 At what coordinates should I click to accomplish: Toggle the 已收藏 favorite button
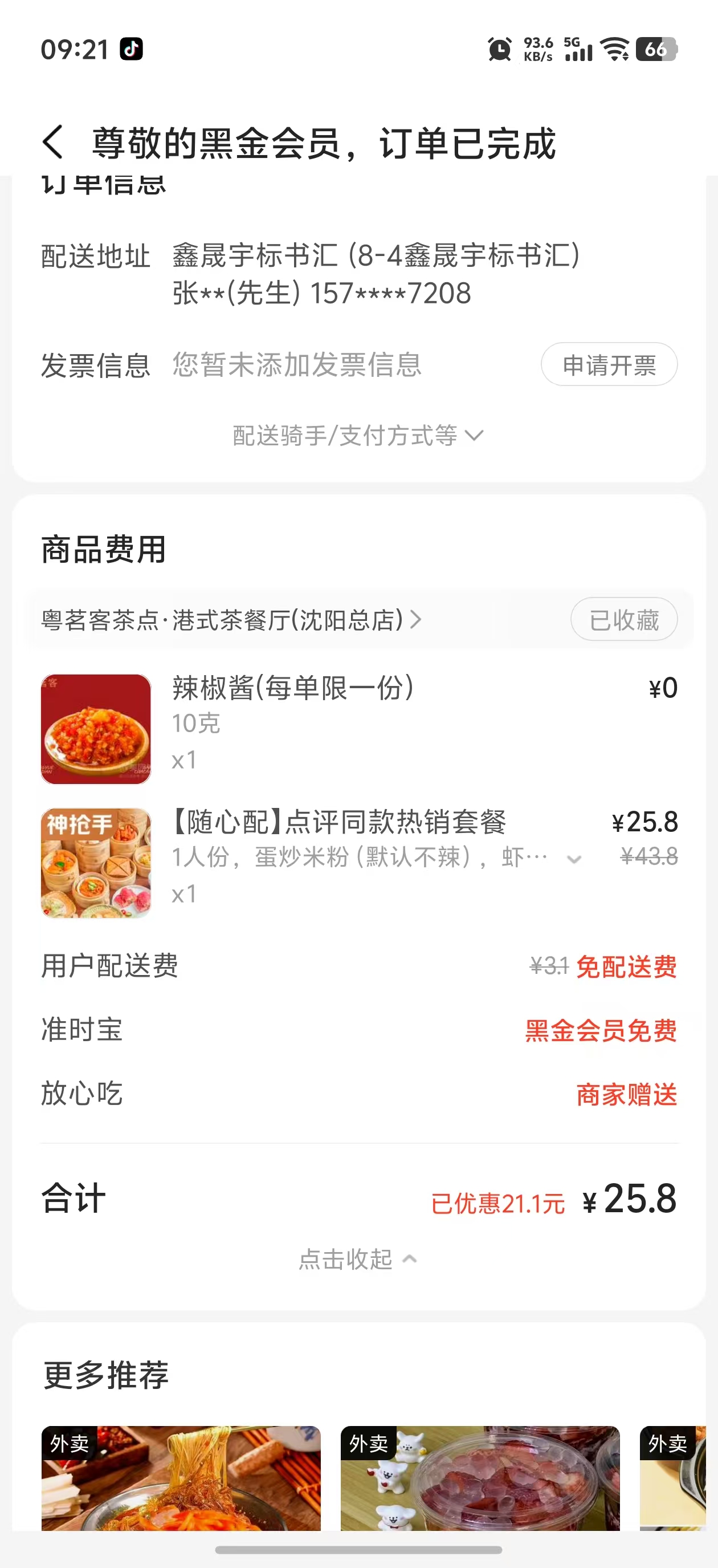[x=623, y=620]
